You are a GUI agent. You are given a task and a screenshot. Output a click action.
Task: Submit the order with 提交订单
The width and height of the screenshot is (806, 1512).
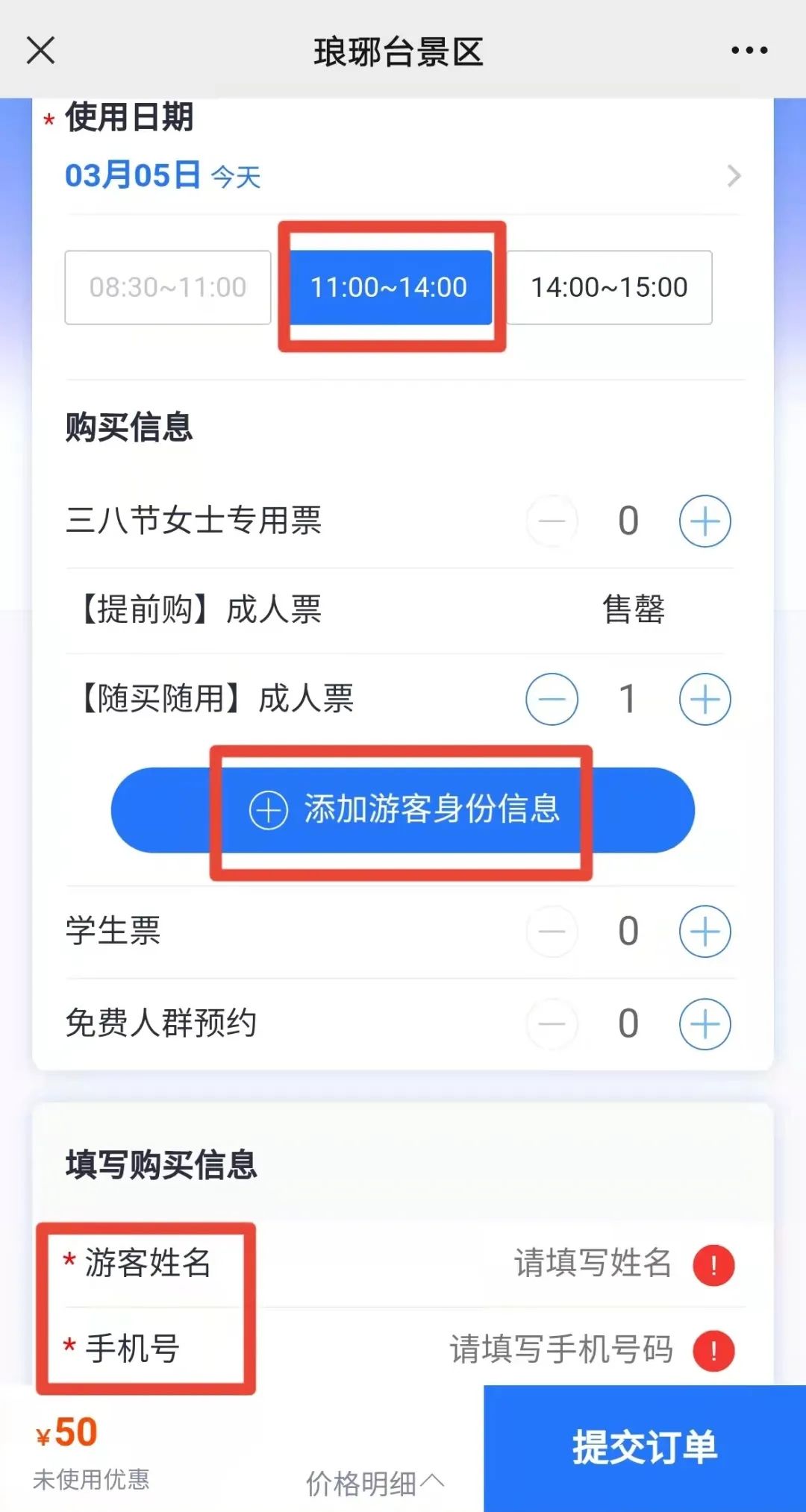tap(645, 1447)
